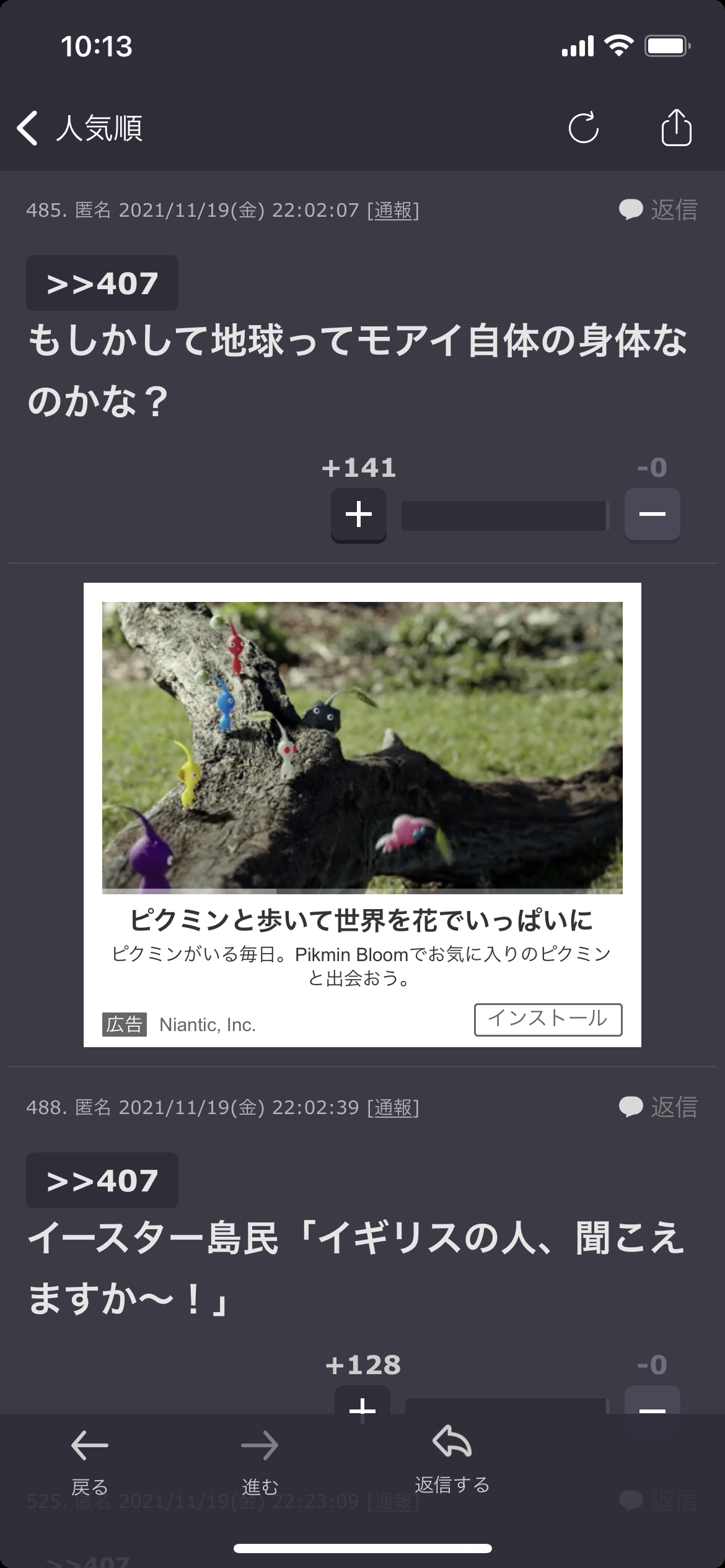Screen dimensions: 725x1568
Task: Report comment 485 with 通報 link
Action: point(393,211)
